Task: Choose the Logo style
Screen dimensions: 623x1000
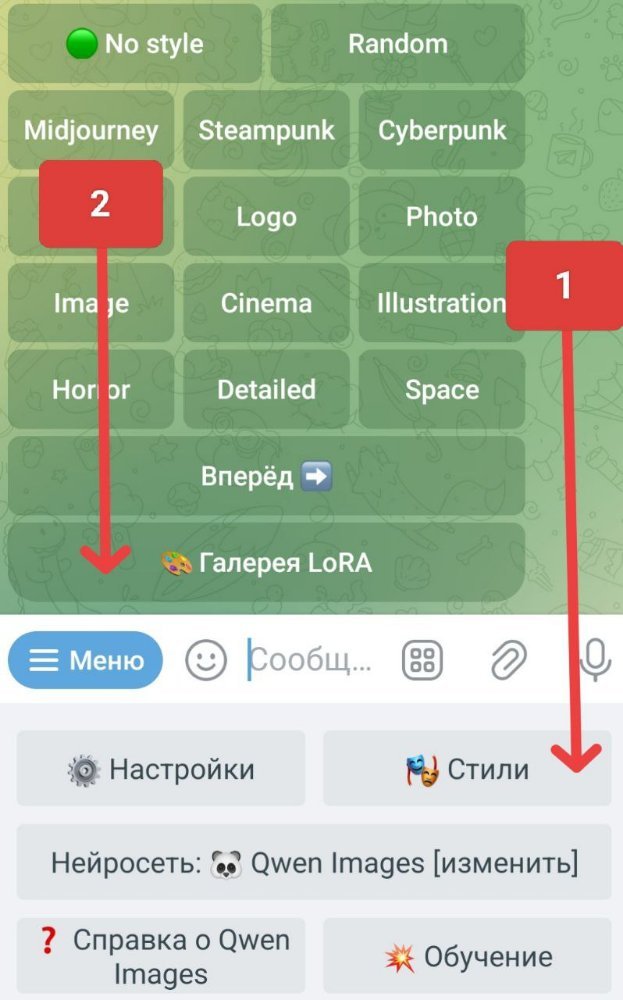Action: 266,217
